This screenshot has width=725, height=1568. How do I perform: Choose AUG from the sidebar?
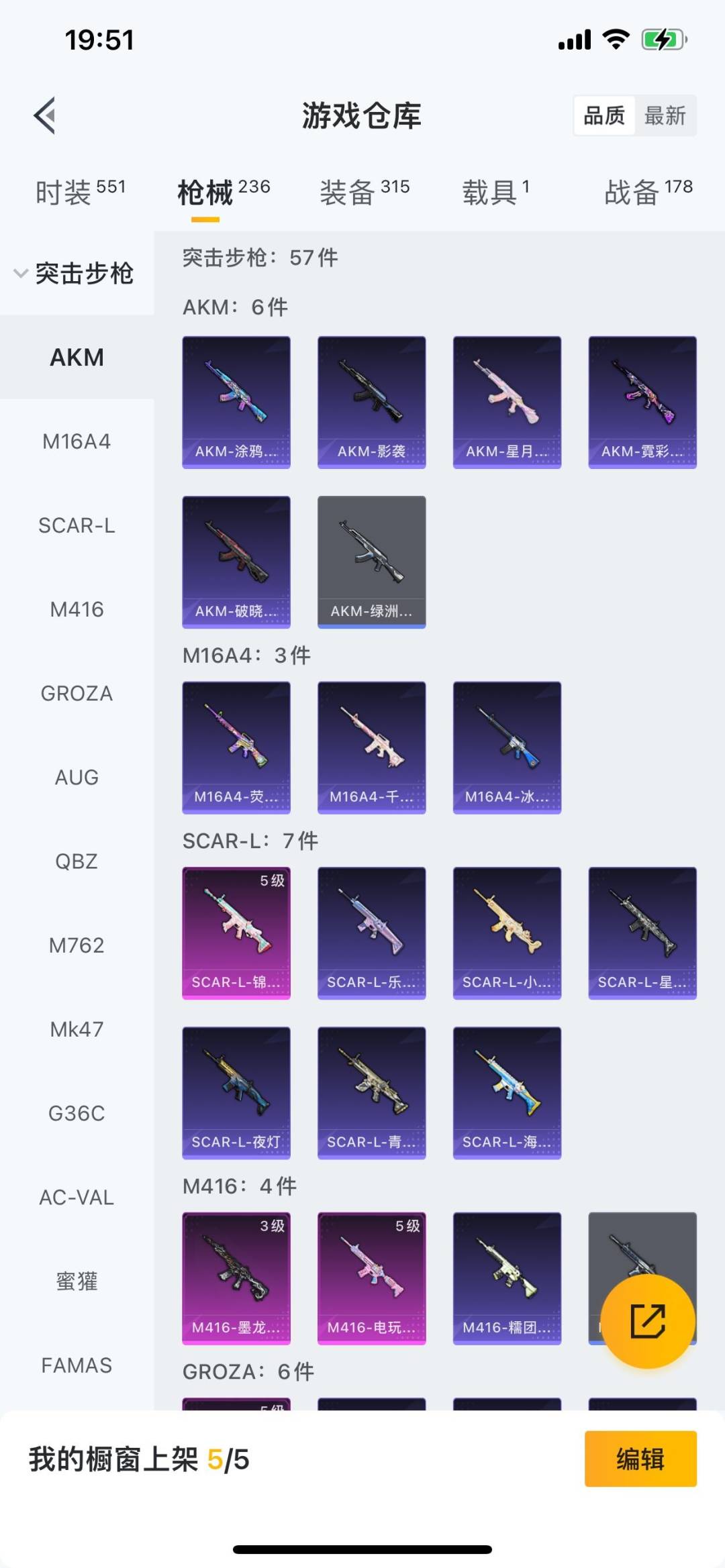(x=77, y=777)
